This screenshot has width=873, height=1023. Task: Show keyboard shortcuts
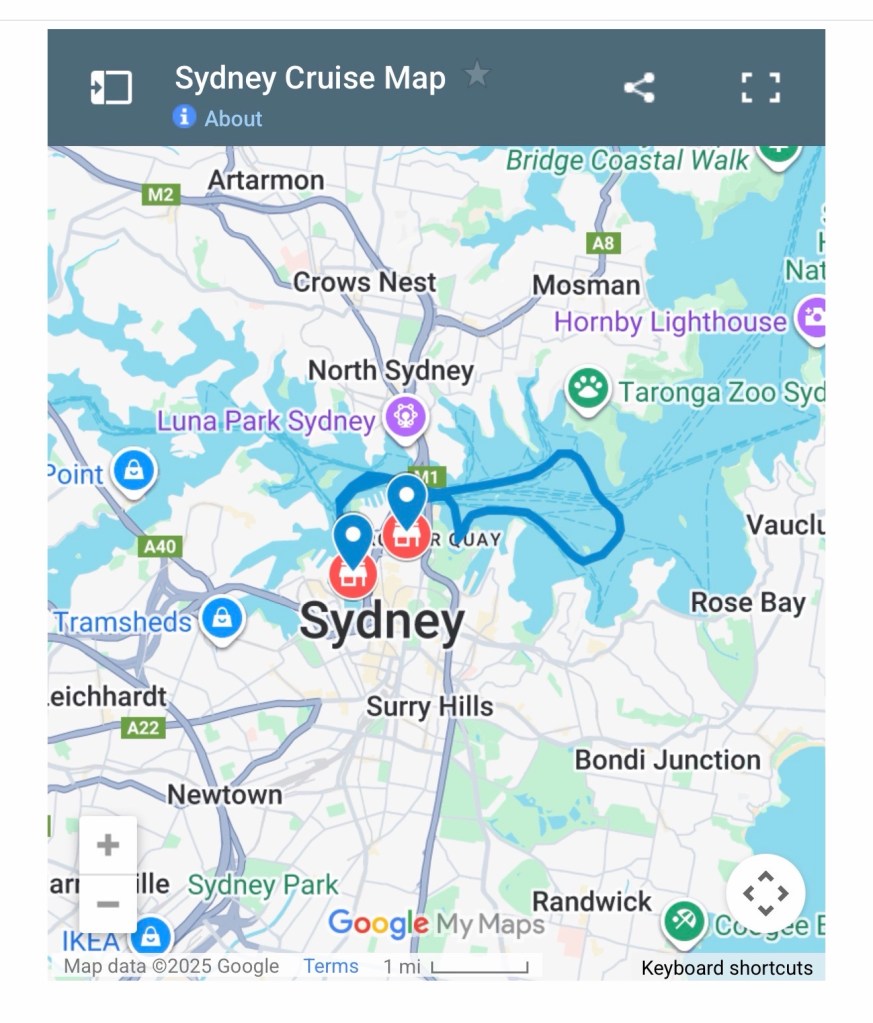[x=727, y=967]
